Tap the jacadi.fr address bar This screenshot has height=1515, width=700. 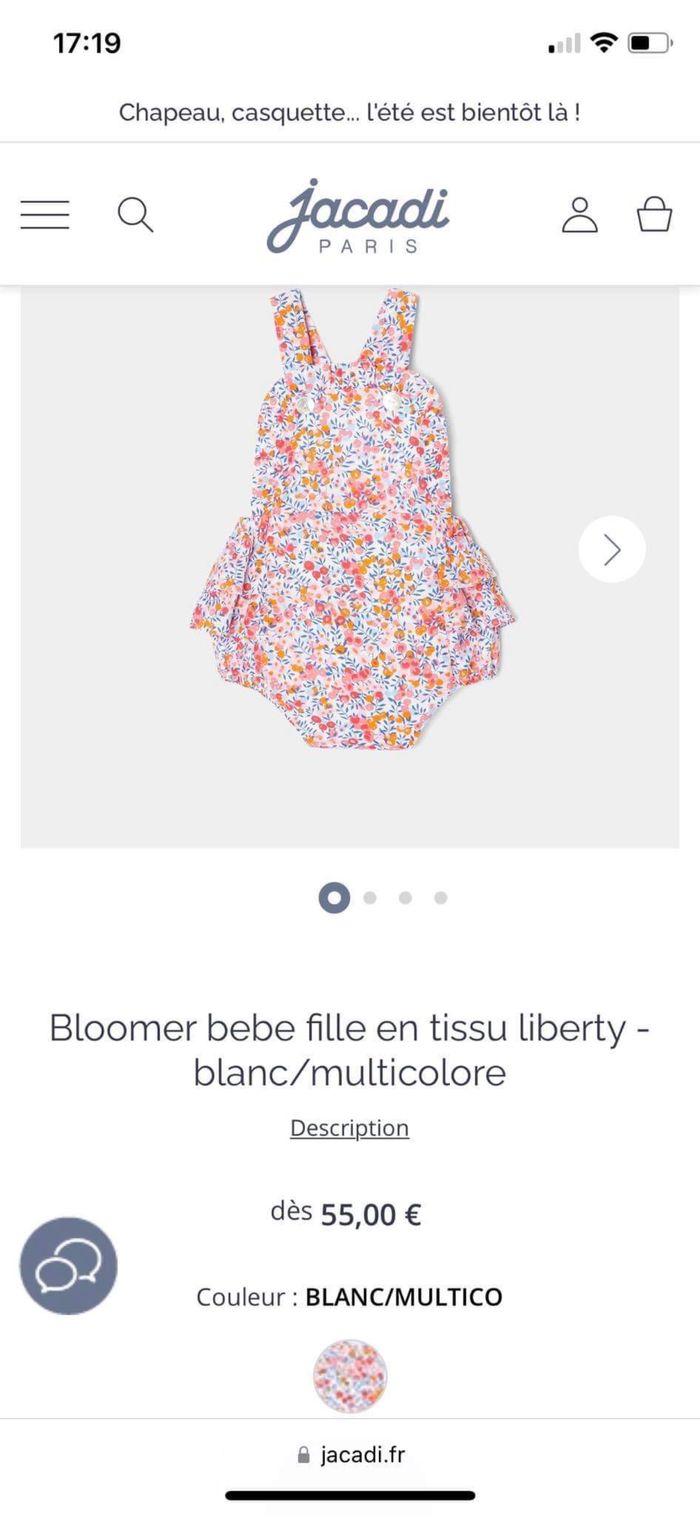click(x=350, y=1455)
